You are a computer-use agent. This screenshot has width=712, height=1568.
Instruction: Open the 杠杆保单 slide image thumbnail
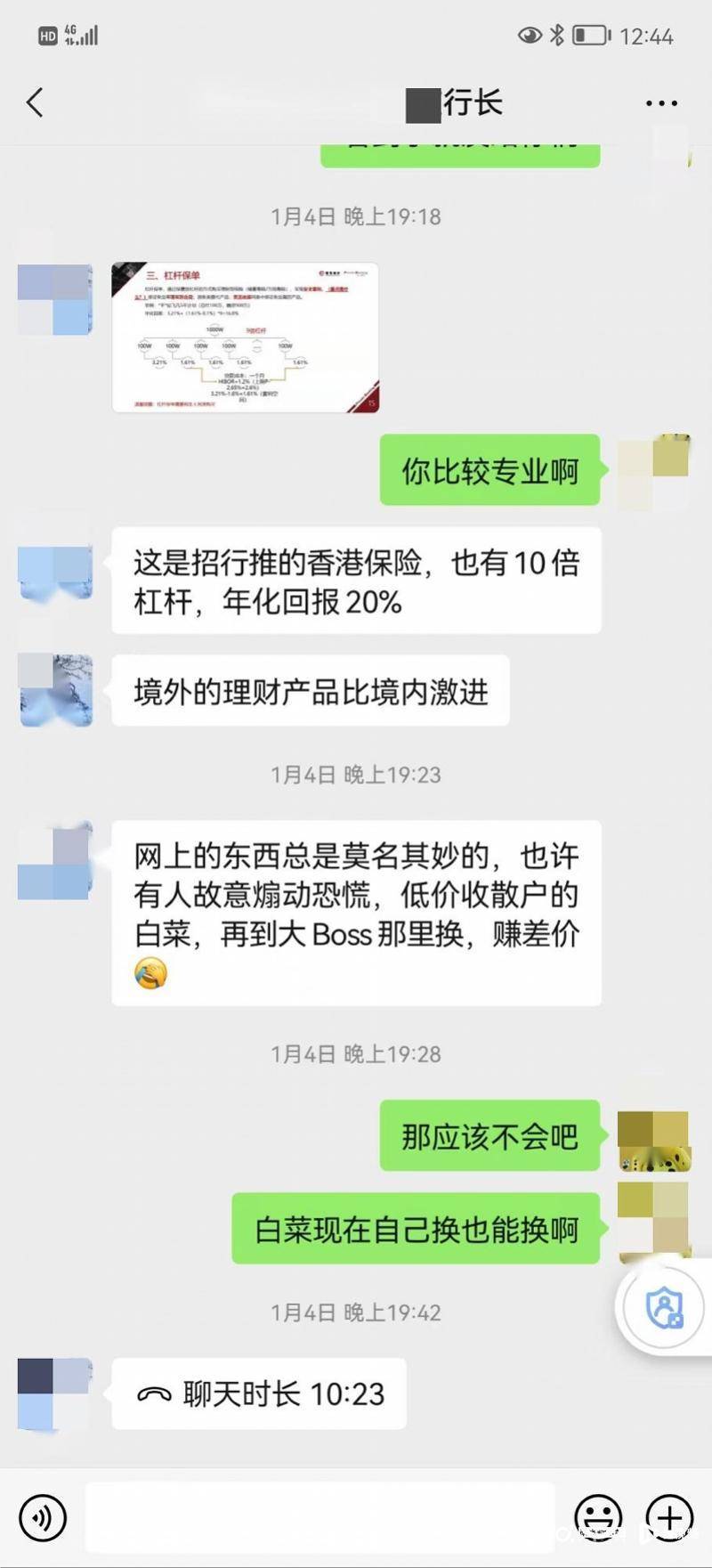pos(247,337)
